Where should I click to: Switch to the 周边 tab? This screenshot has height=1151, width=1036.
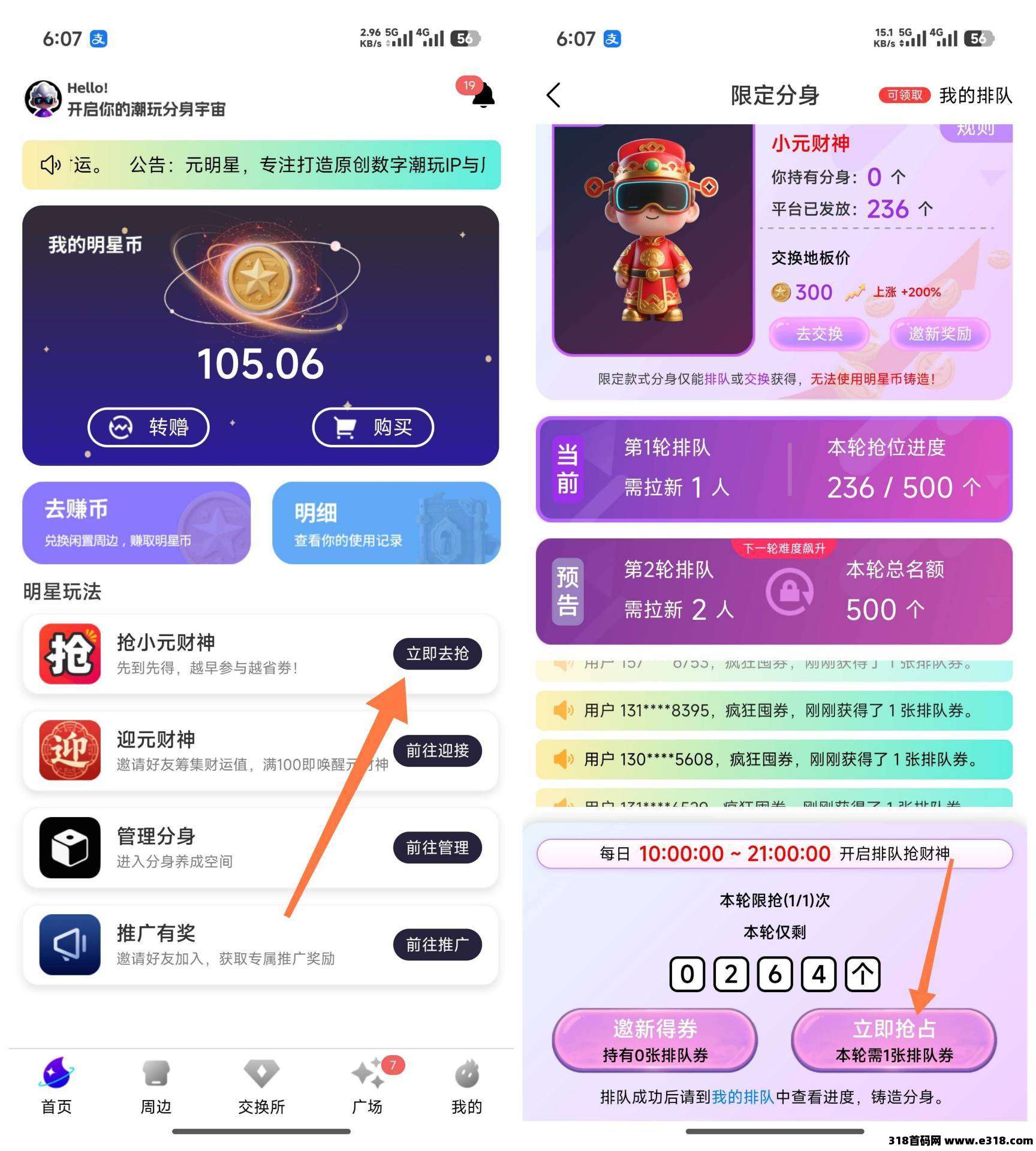pos(156,1086)
